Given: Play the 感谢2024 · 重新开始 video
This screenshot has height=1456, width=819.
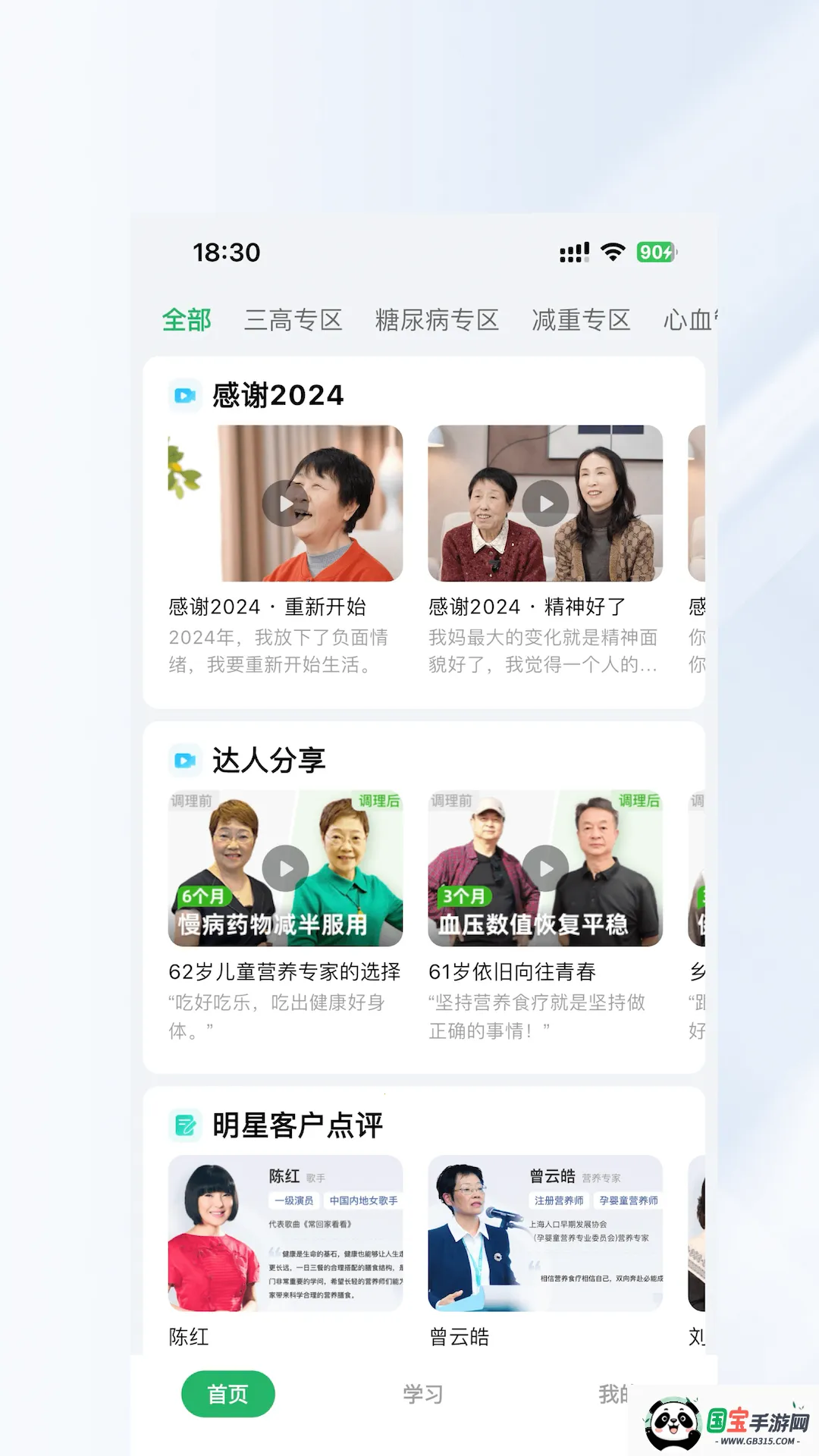Looking at the screenshot, I should point(285,504).
